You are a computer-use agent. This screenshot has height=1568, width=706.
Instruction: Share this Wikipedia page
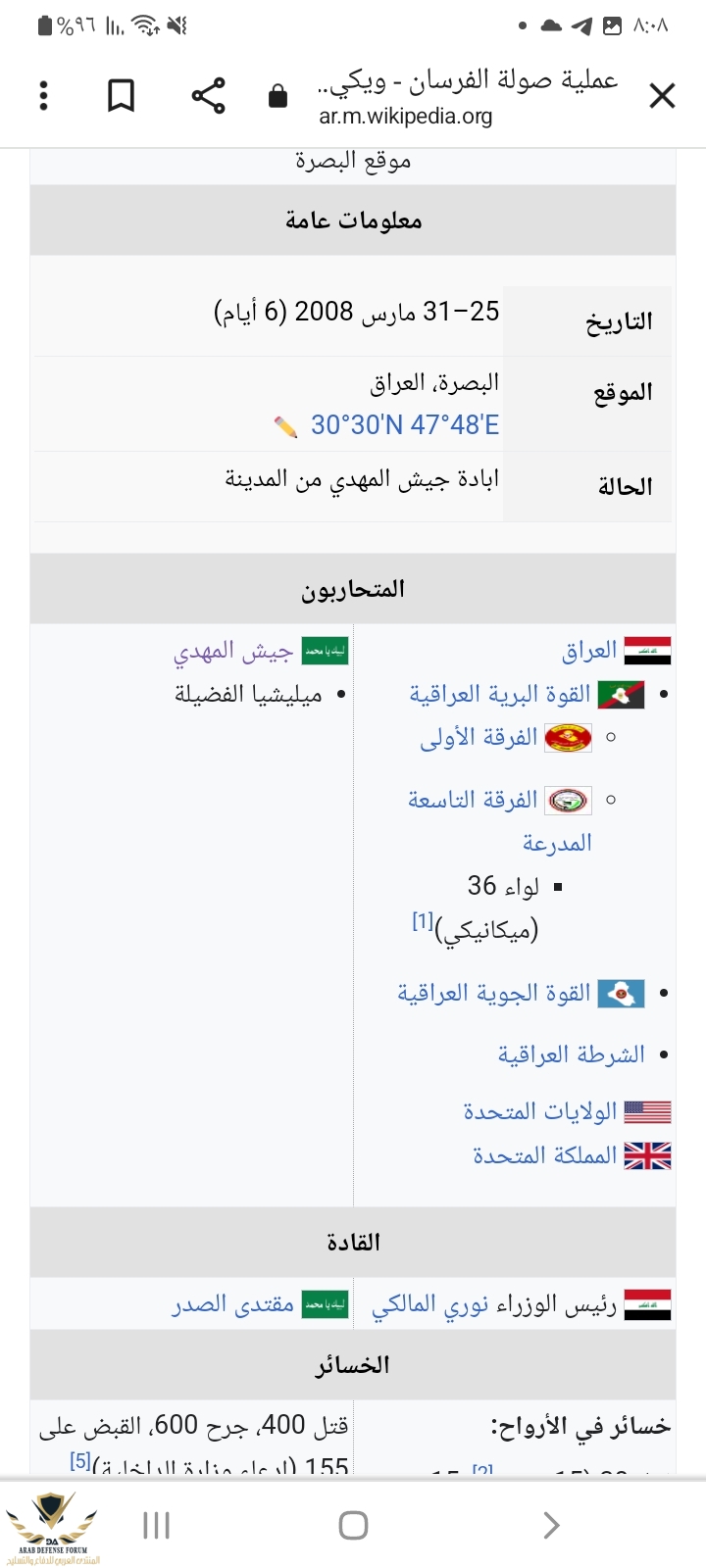(x=208, y=96)
